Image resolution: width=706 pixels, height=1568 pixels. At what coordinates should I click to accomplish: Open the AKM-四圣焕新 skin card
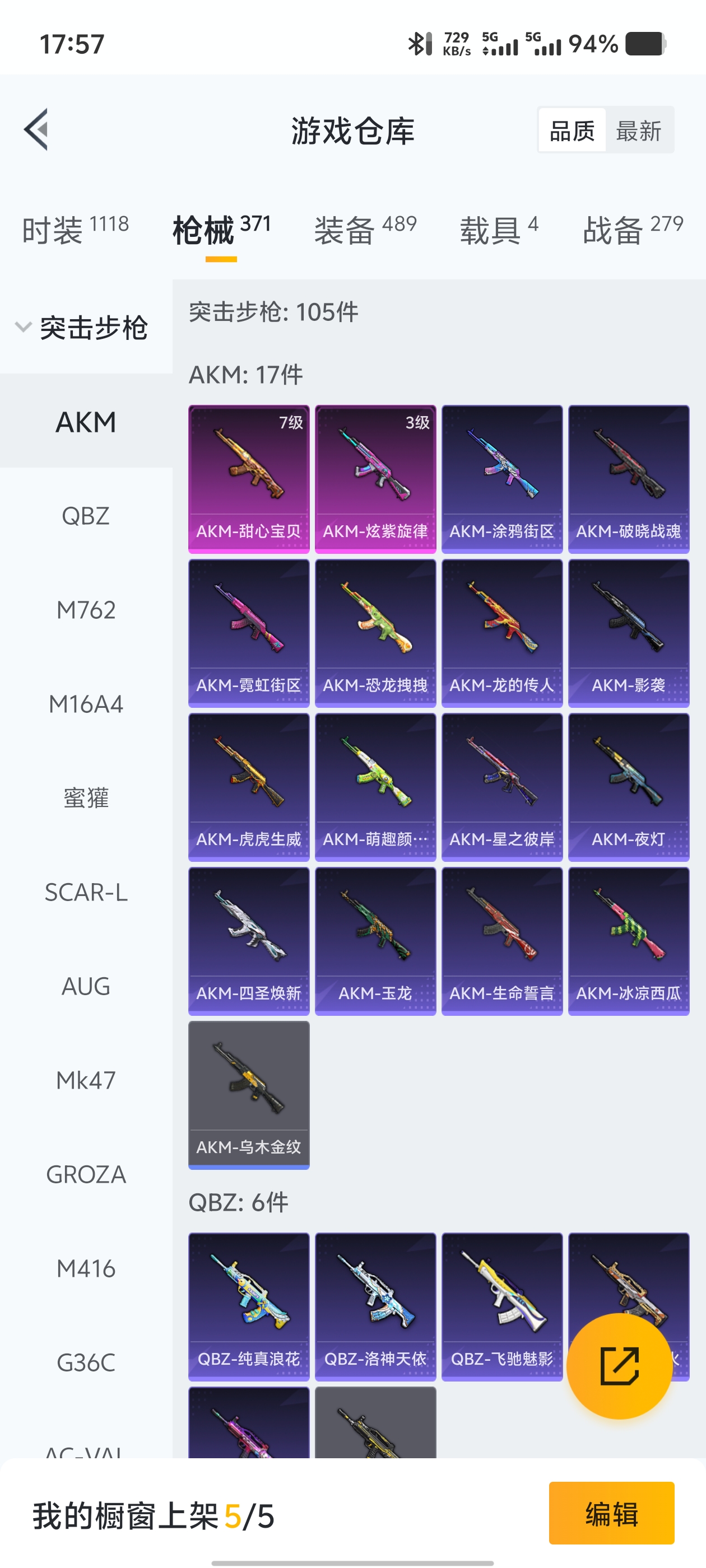[249, 941]
